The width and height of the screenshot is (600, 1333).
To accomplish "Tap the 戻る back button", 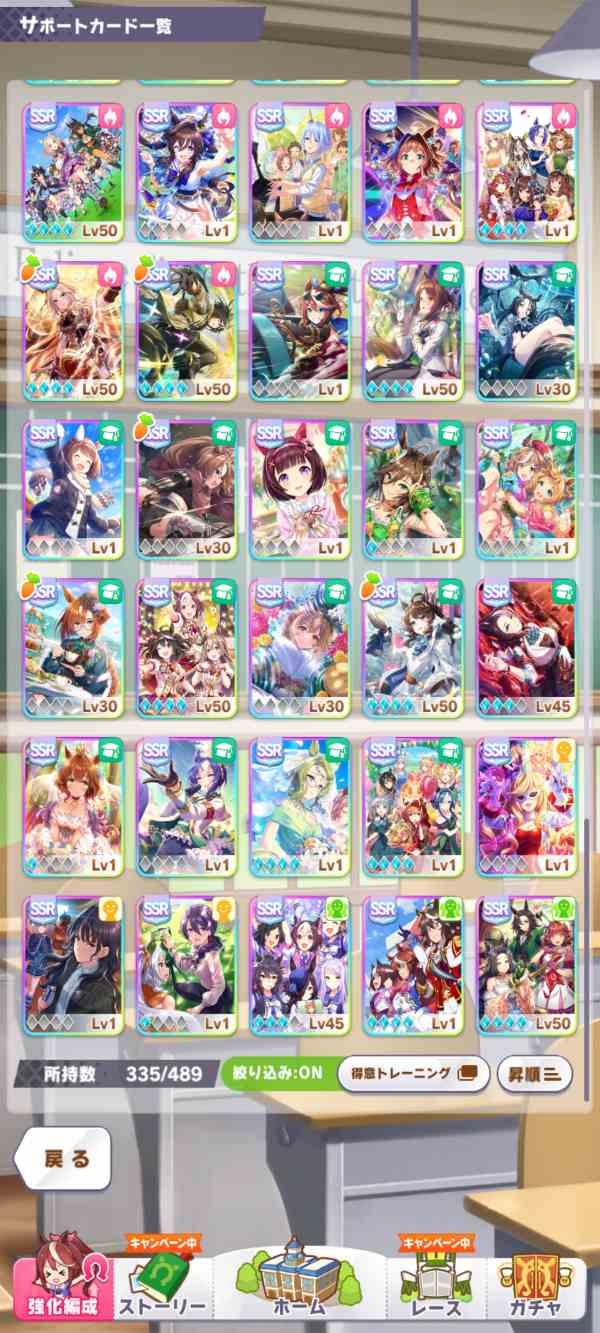I will pos(62,1158).
